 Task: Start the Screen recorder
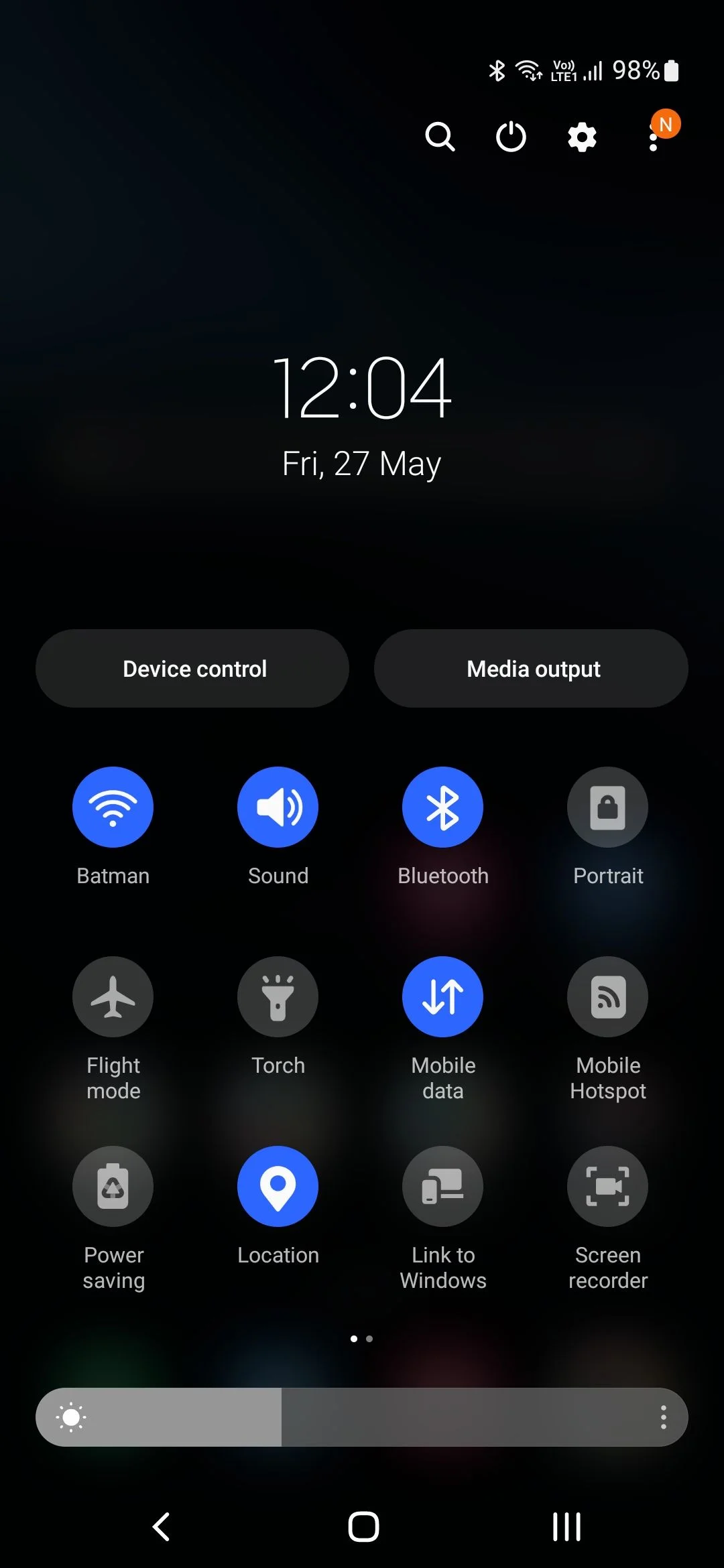tap(607, 1186)
